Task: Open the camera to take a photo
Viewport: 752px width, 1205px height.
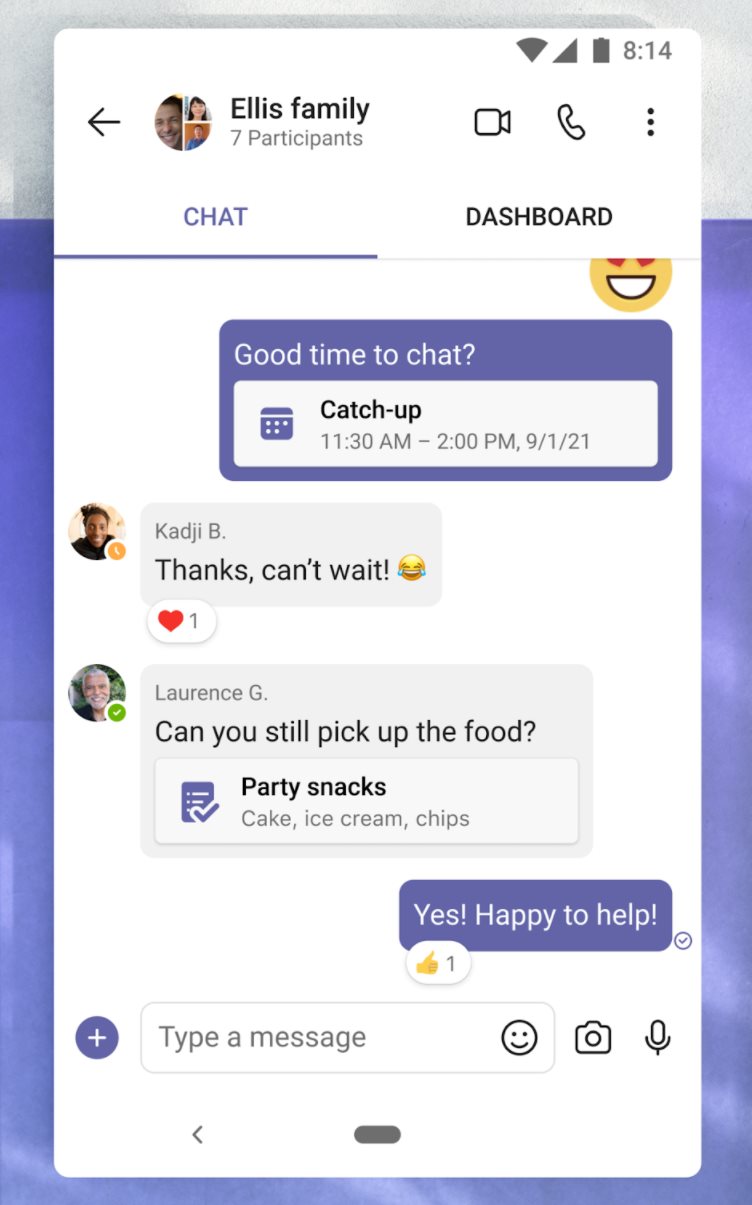Action: pos(593,1037)
